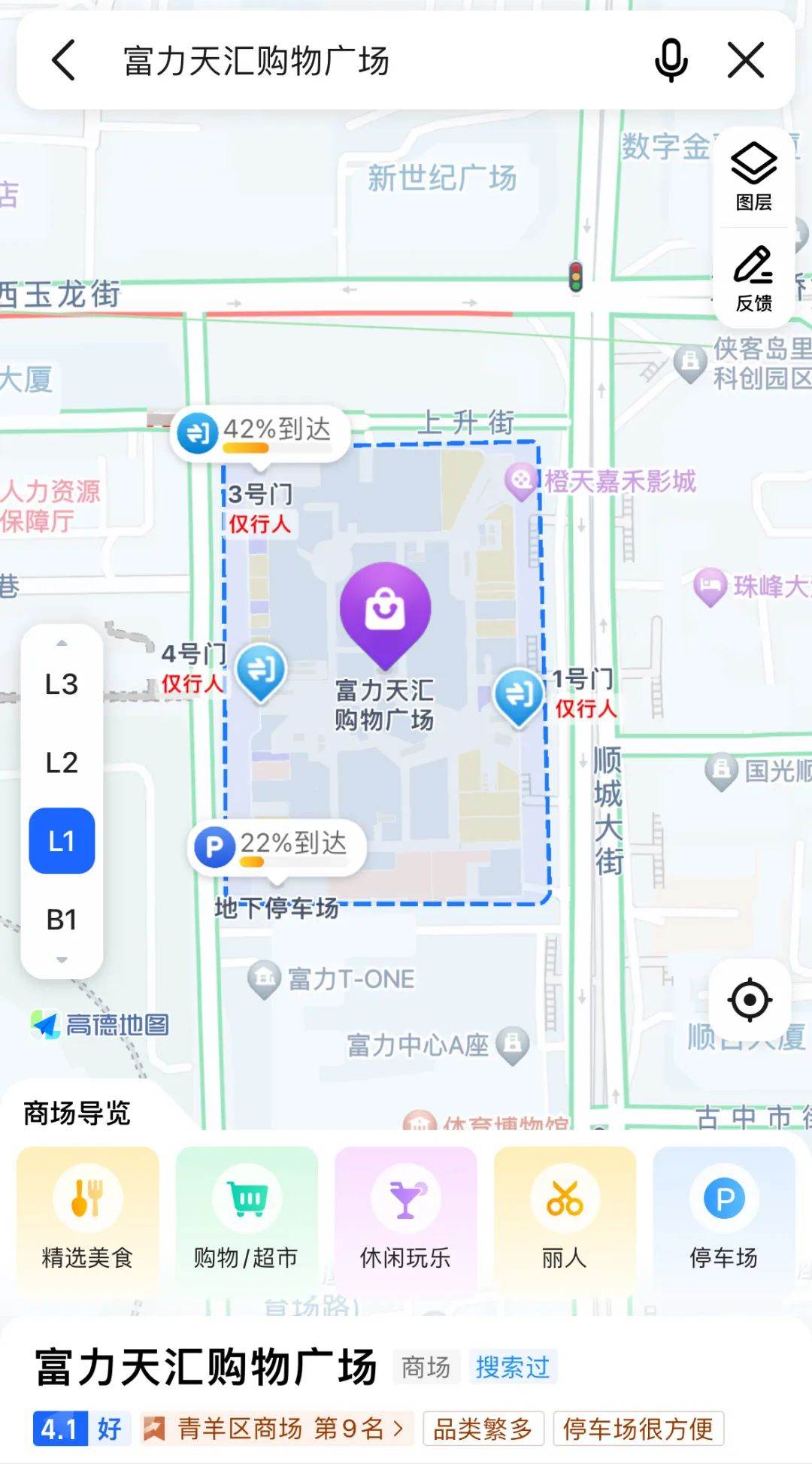Image resolution: width=812 pixels, height=1464 pixels.
Task: Open 购物/超市 category
Action: tap(246, 1219)
